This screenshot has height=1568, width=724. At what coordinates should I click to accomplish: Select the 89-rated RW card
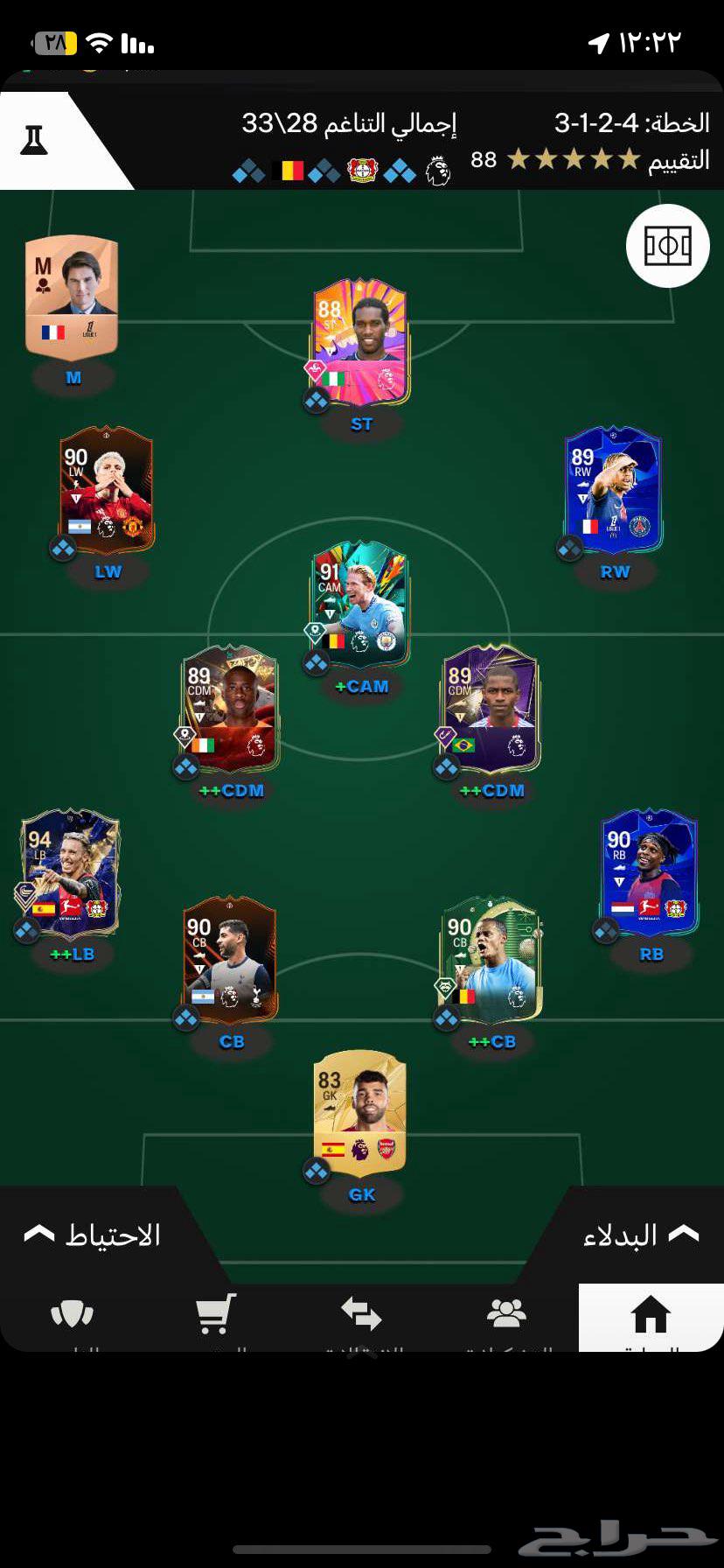[x=614, y=490]
